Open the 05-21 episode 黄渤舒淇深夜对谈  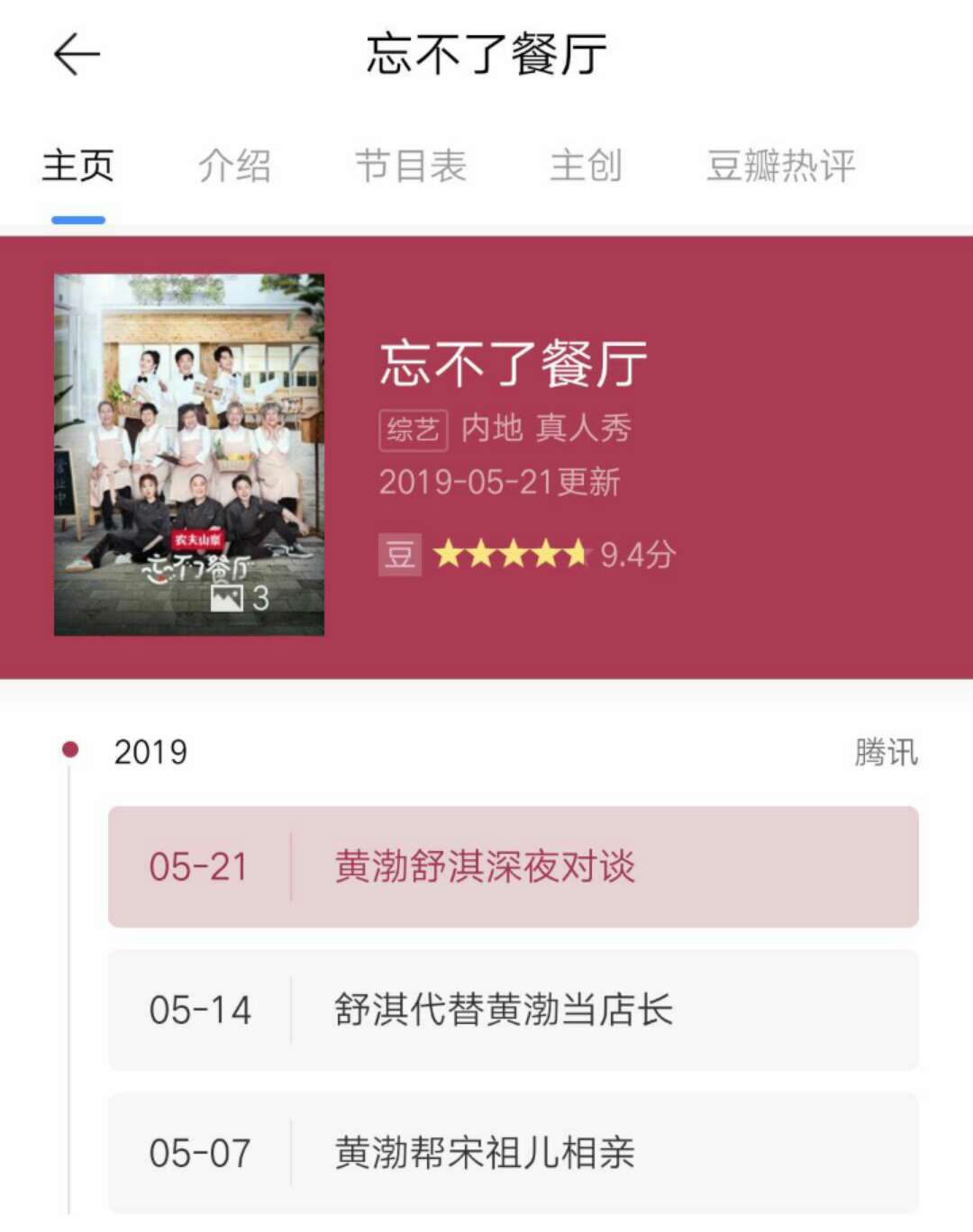pyautogui.click(x=513, y=867)
